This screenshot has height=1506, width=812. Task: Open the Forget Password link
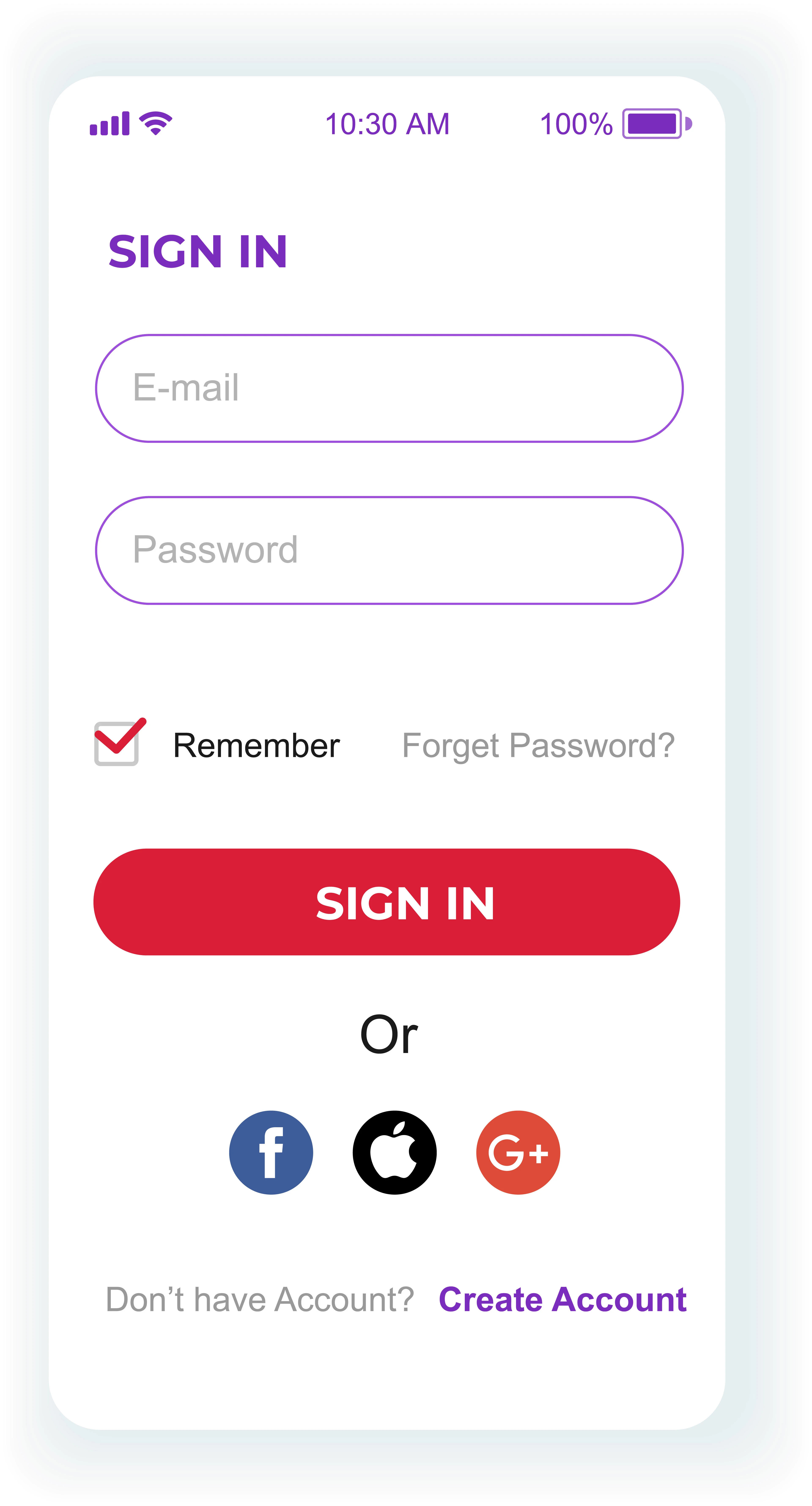[x=538, y=745]
